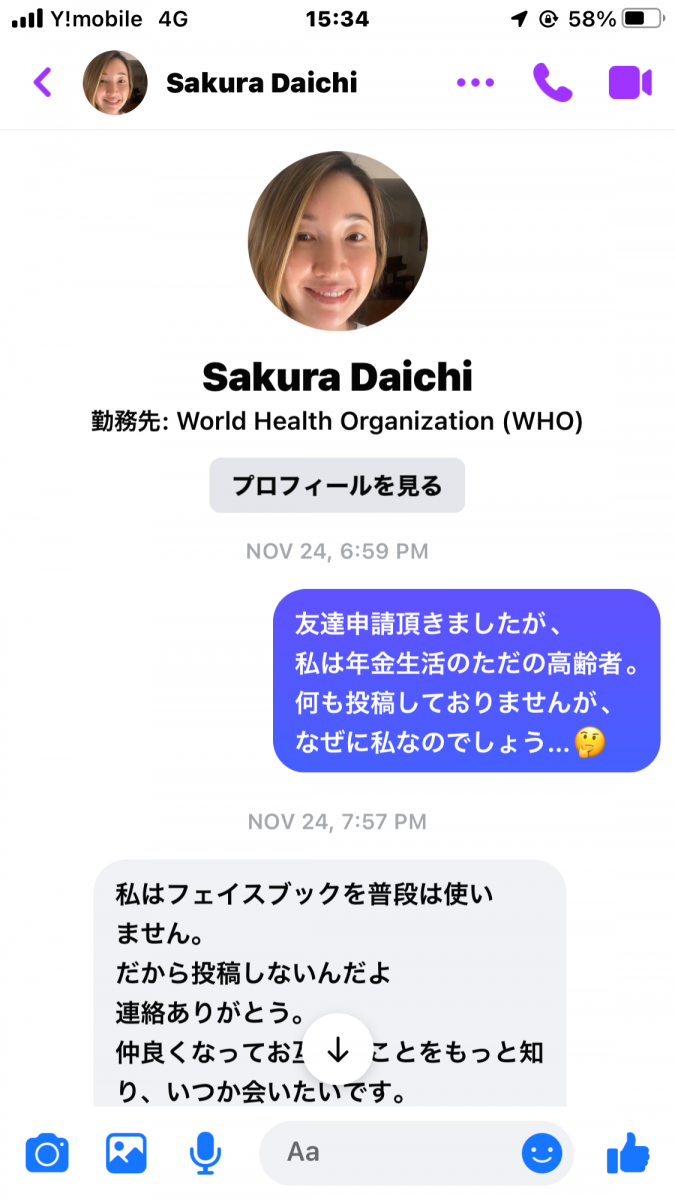Open the three-dot more options menu
This screenshot has width=675, height=1200.
coord(475,82)
